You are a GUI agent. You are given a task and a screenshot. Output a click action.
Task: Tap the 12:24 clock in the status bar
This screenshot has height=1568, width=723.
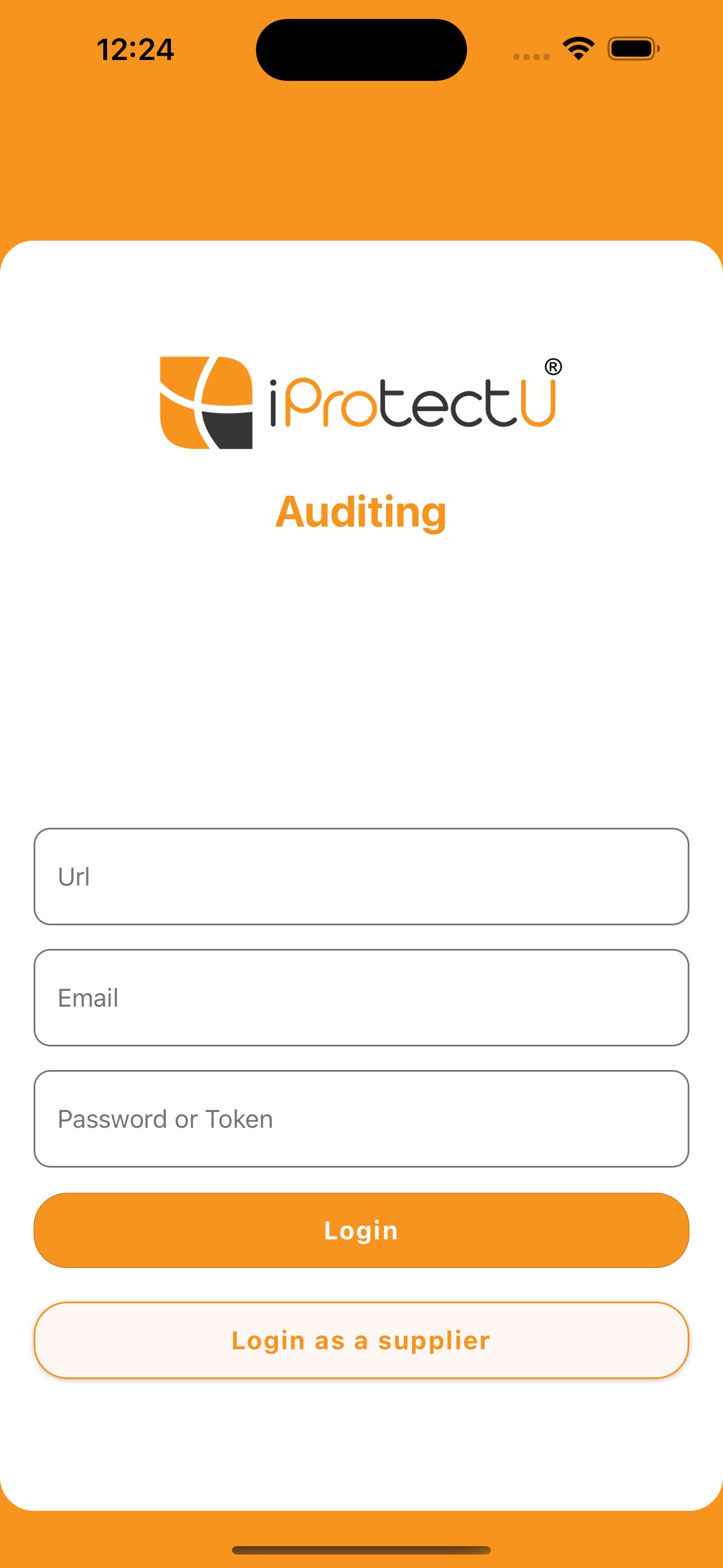click(x=135, y=50)
